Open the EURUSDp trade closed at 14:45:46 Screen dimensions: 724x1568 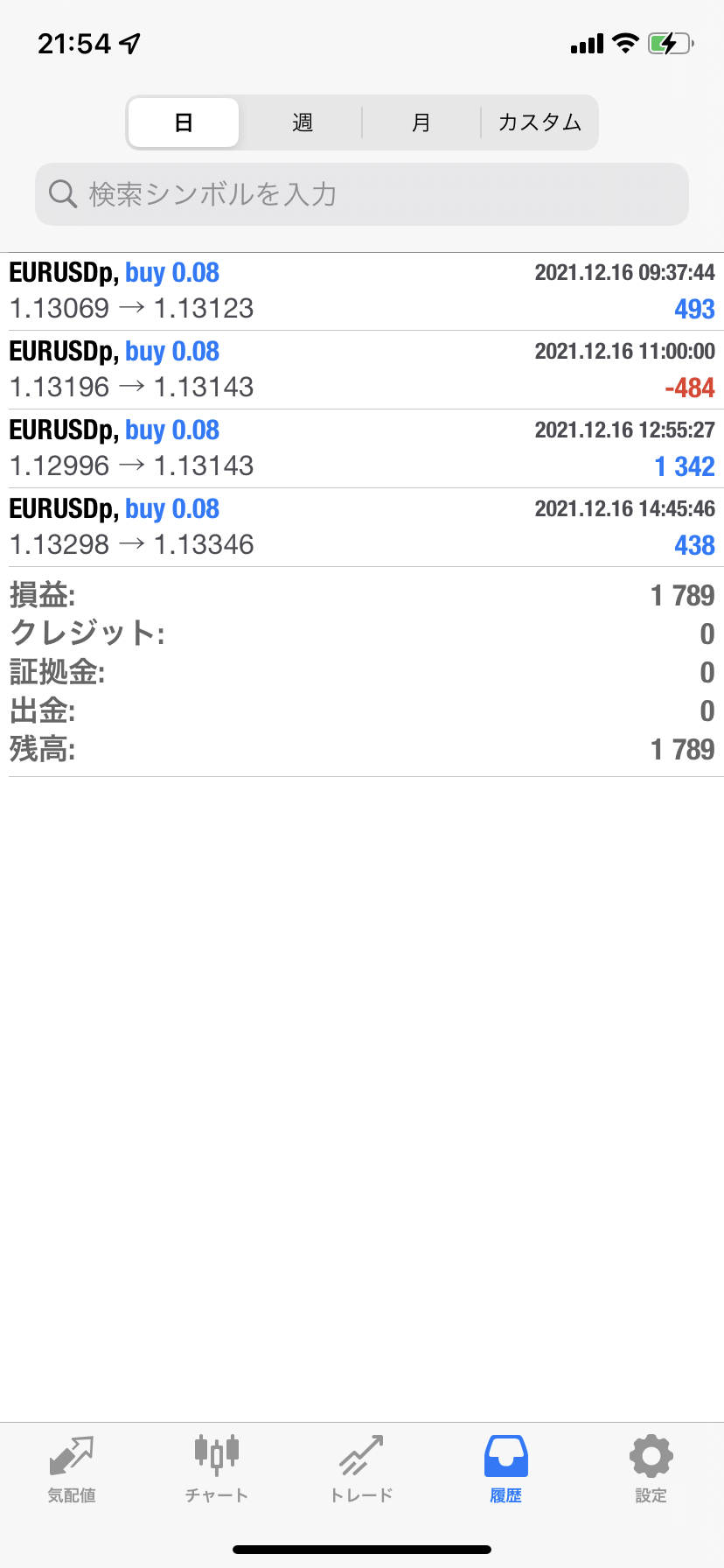point(362,528)
